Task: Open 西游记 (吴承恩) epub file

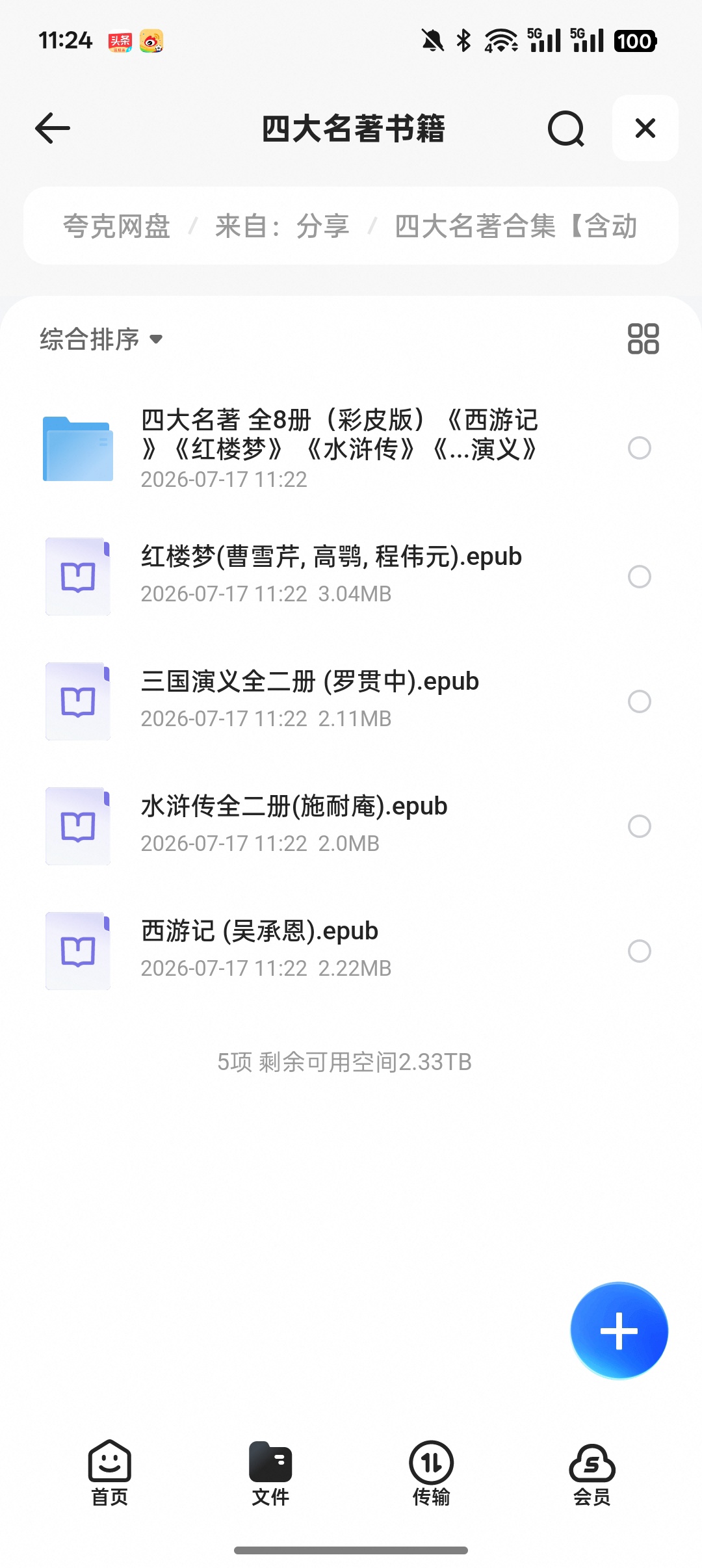Action: 338,950
